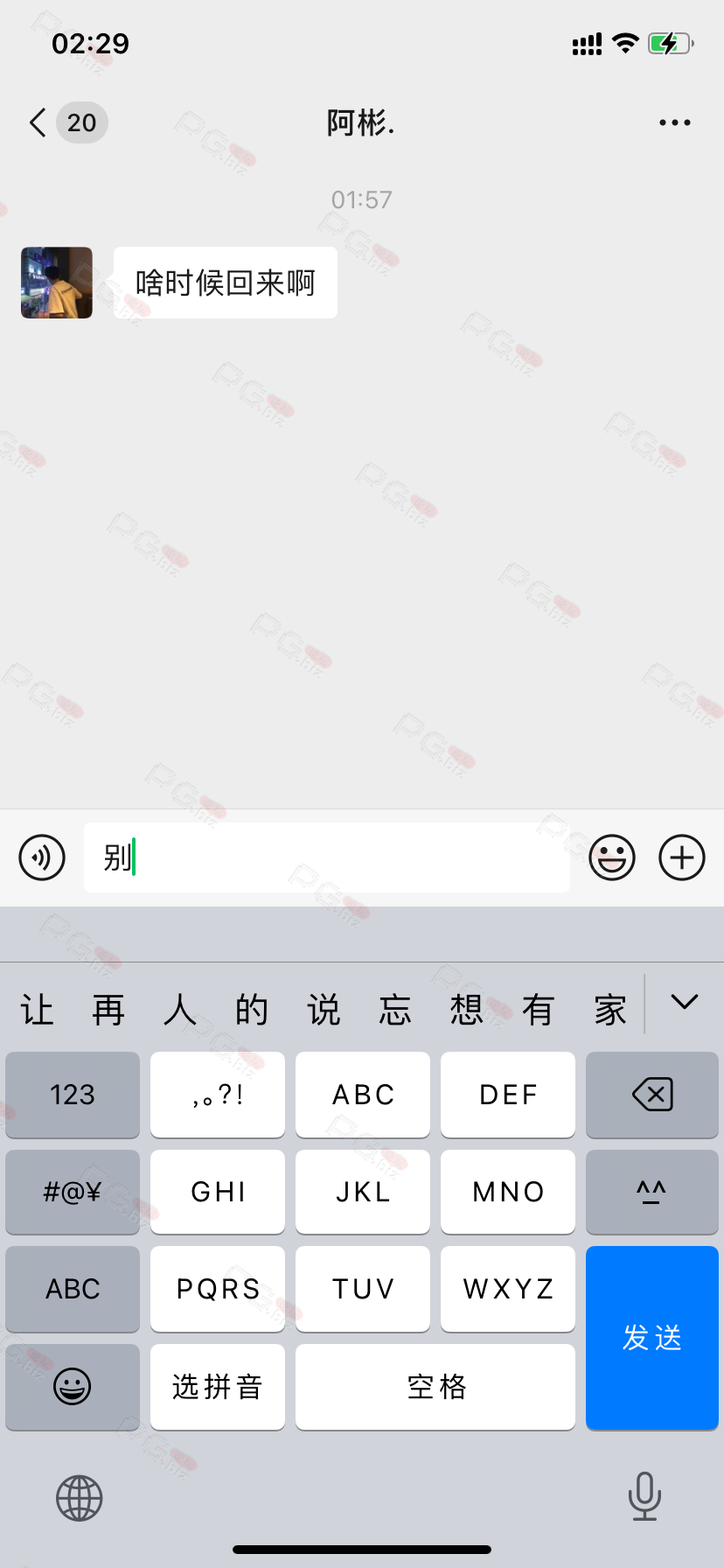Select the candidate word 让
724x1568 pixels.
click(x=38, y=1010)
